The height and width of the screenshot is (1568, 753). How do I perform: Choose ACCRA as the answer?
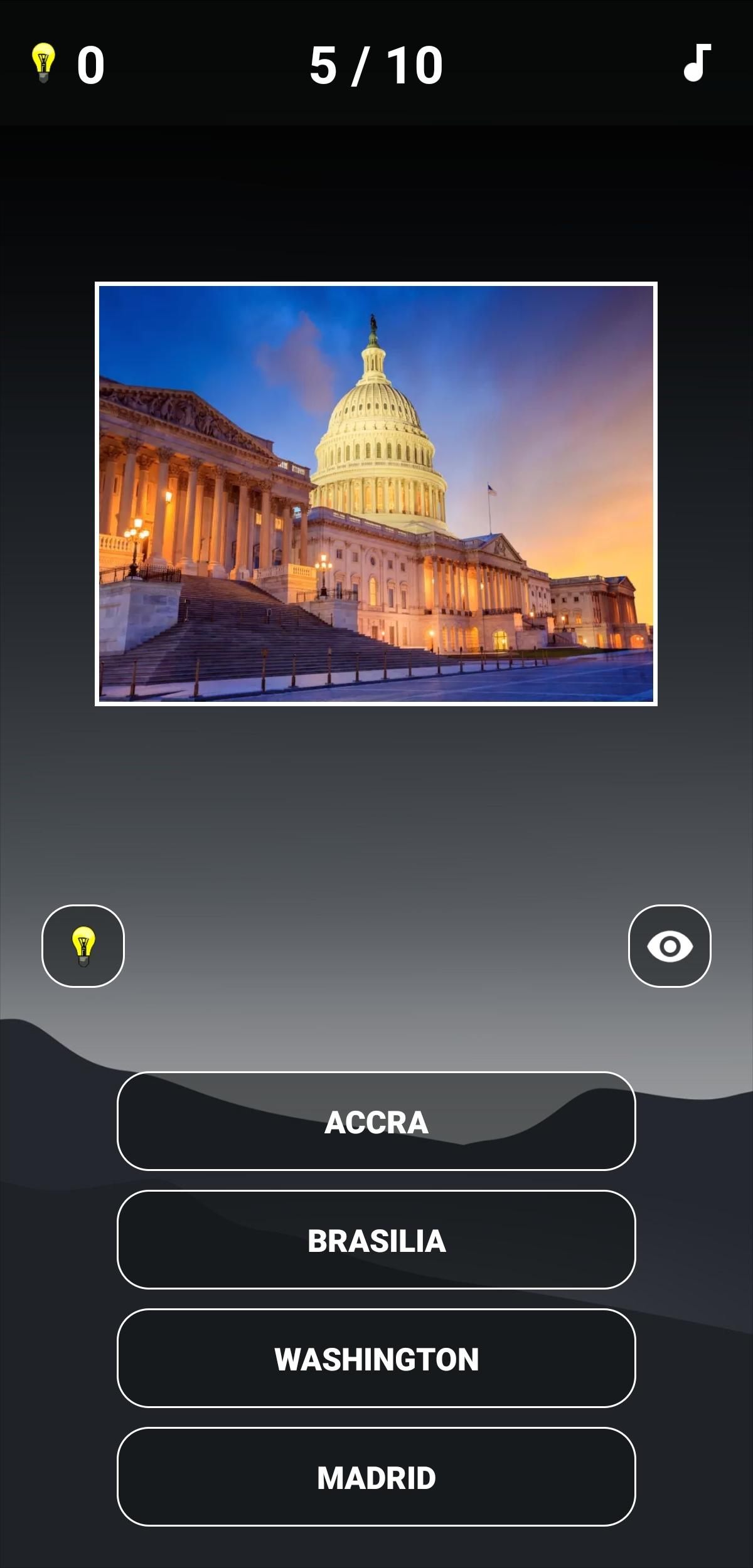tap(376, 1121)
